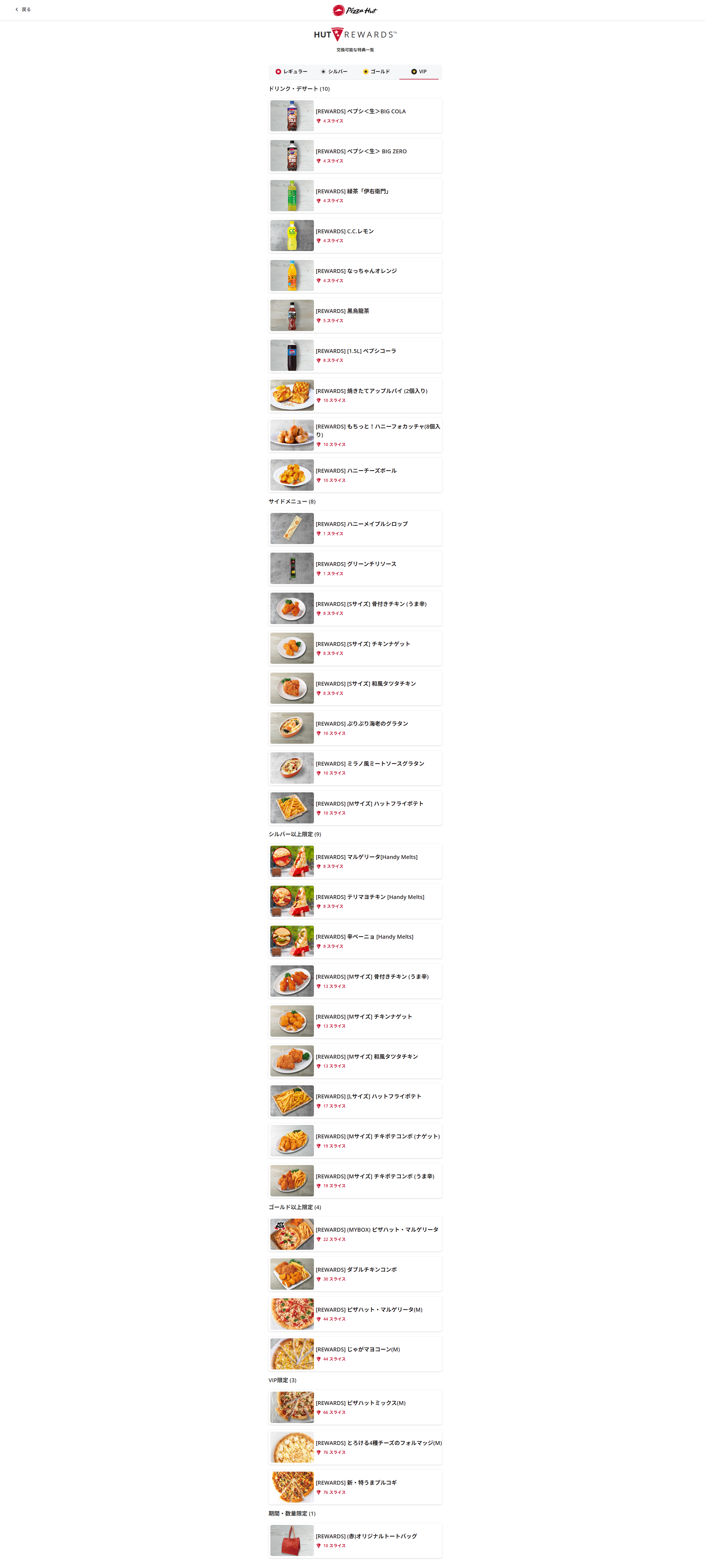The width and height of the screenshot is (705, 1568).
Task: Switch to the レギュラー tab
Action: [x=291, y=72]
